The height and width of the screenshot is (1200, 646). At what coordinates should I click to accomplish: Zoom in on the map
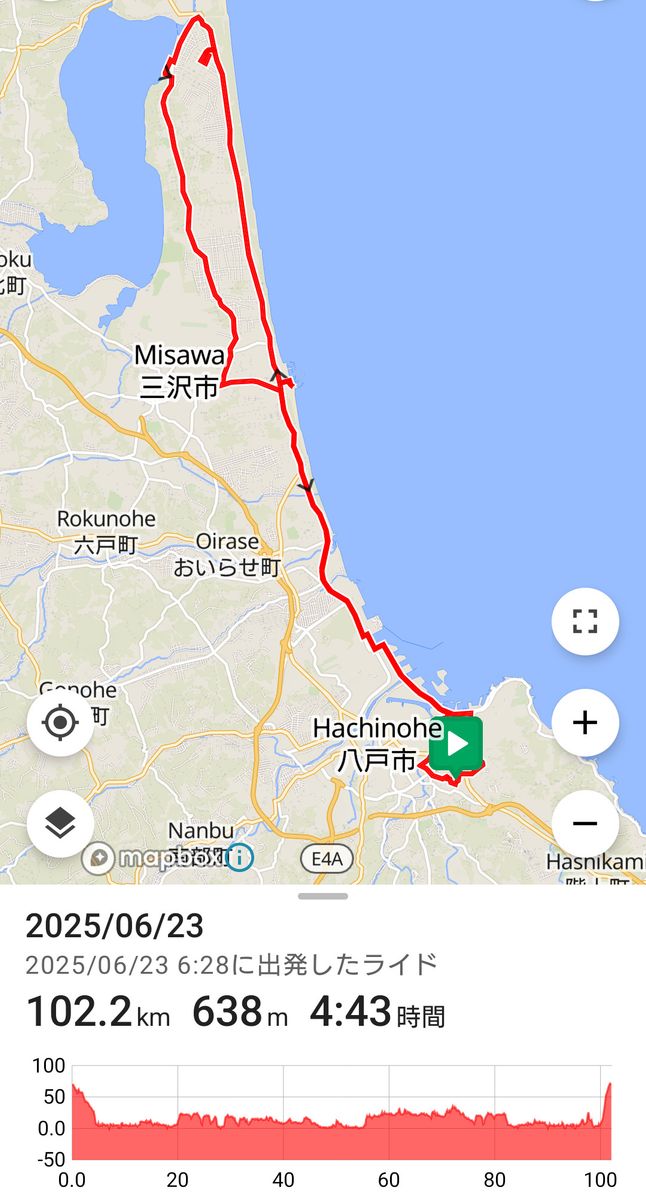tap(585, 722)
